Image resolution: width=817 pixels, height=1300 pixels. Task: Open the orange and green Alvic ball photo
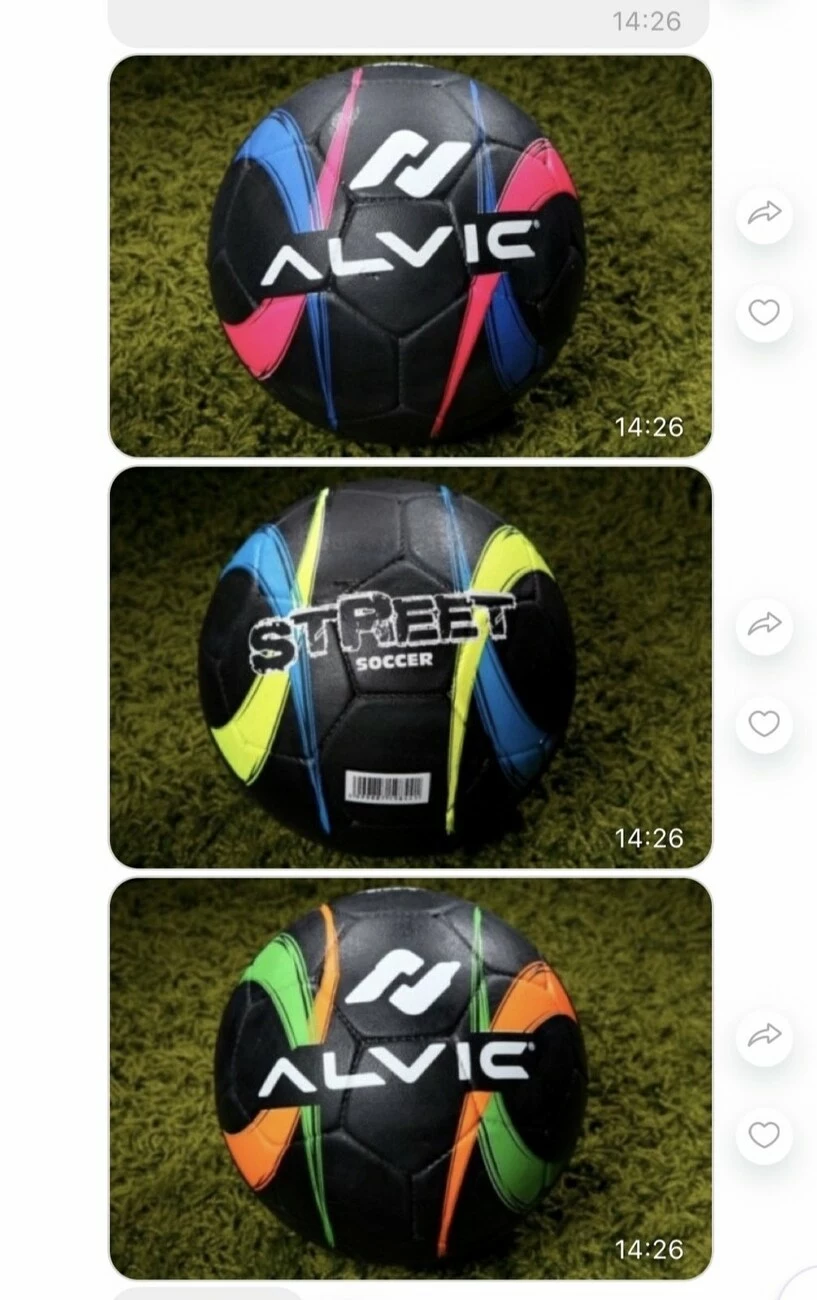coord(410,1078)
